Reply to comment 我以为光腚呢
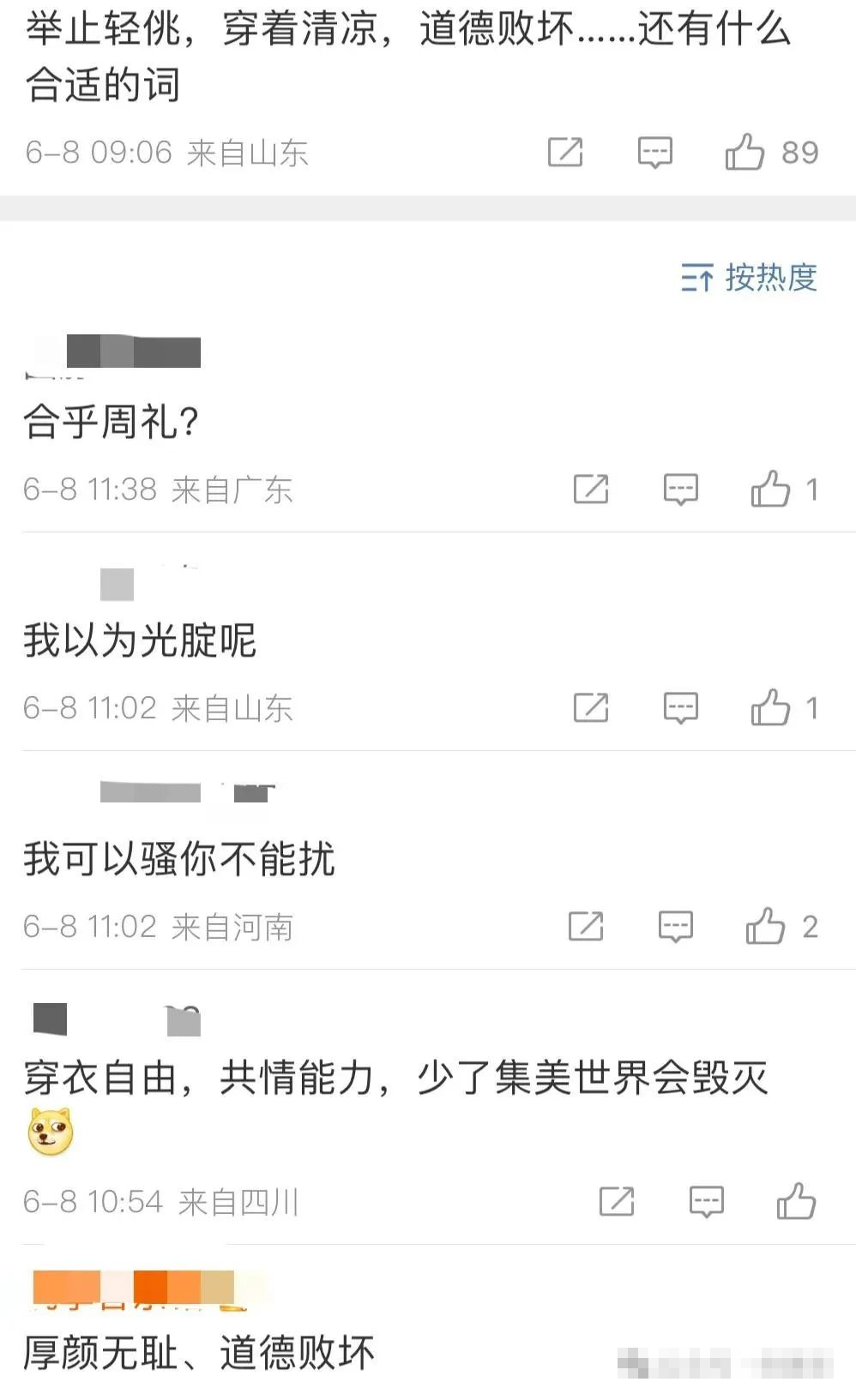Screen dimensions: 856x1400 [680, 708]
